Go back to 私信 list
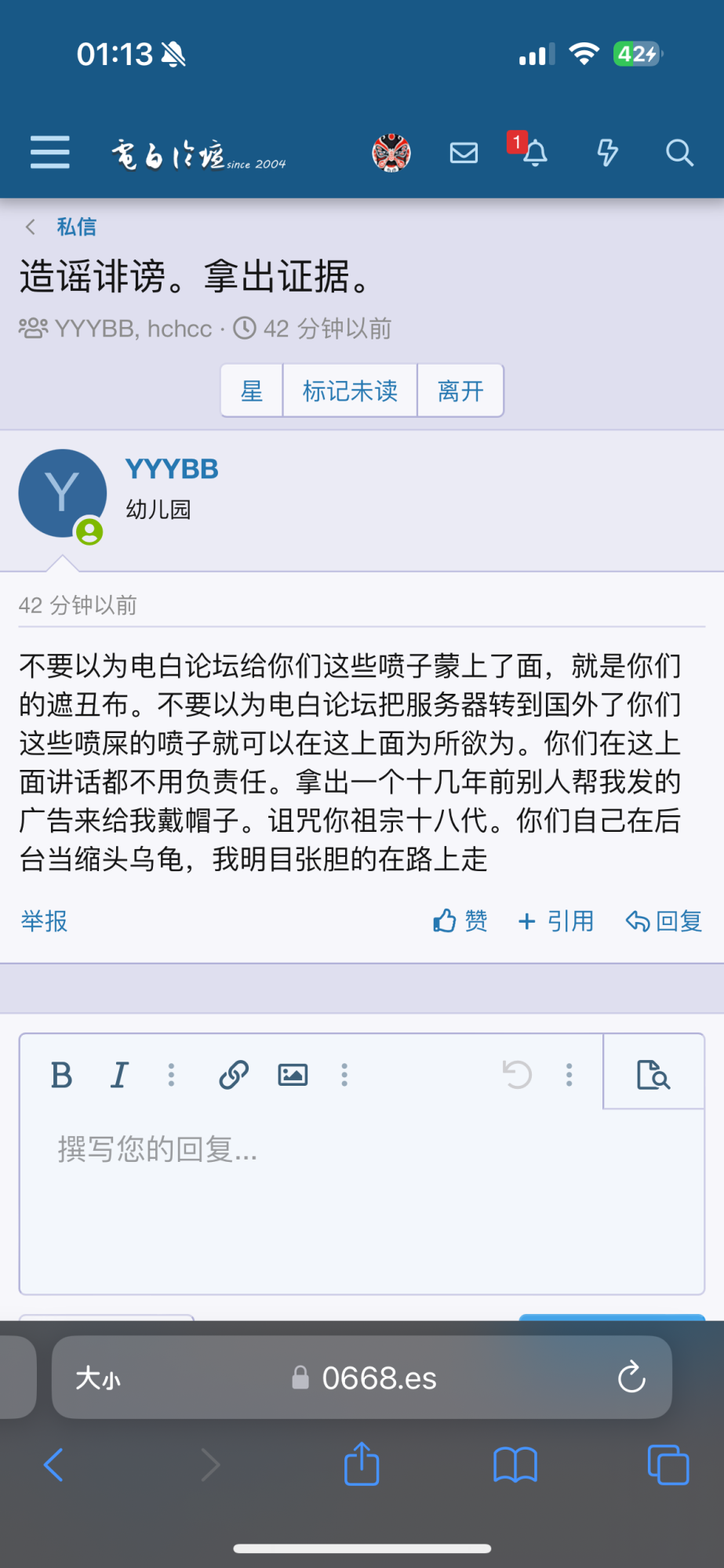This screenshot has height=1568, width=724. click(x=75, y=227)
